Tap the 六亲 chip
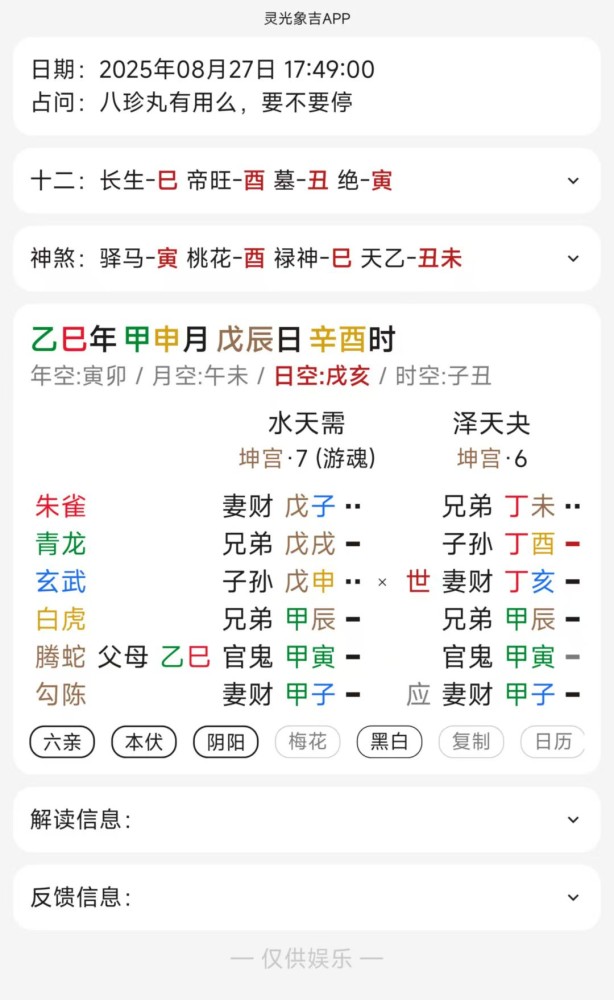614x1000 pixels. click(62, 742)
